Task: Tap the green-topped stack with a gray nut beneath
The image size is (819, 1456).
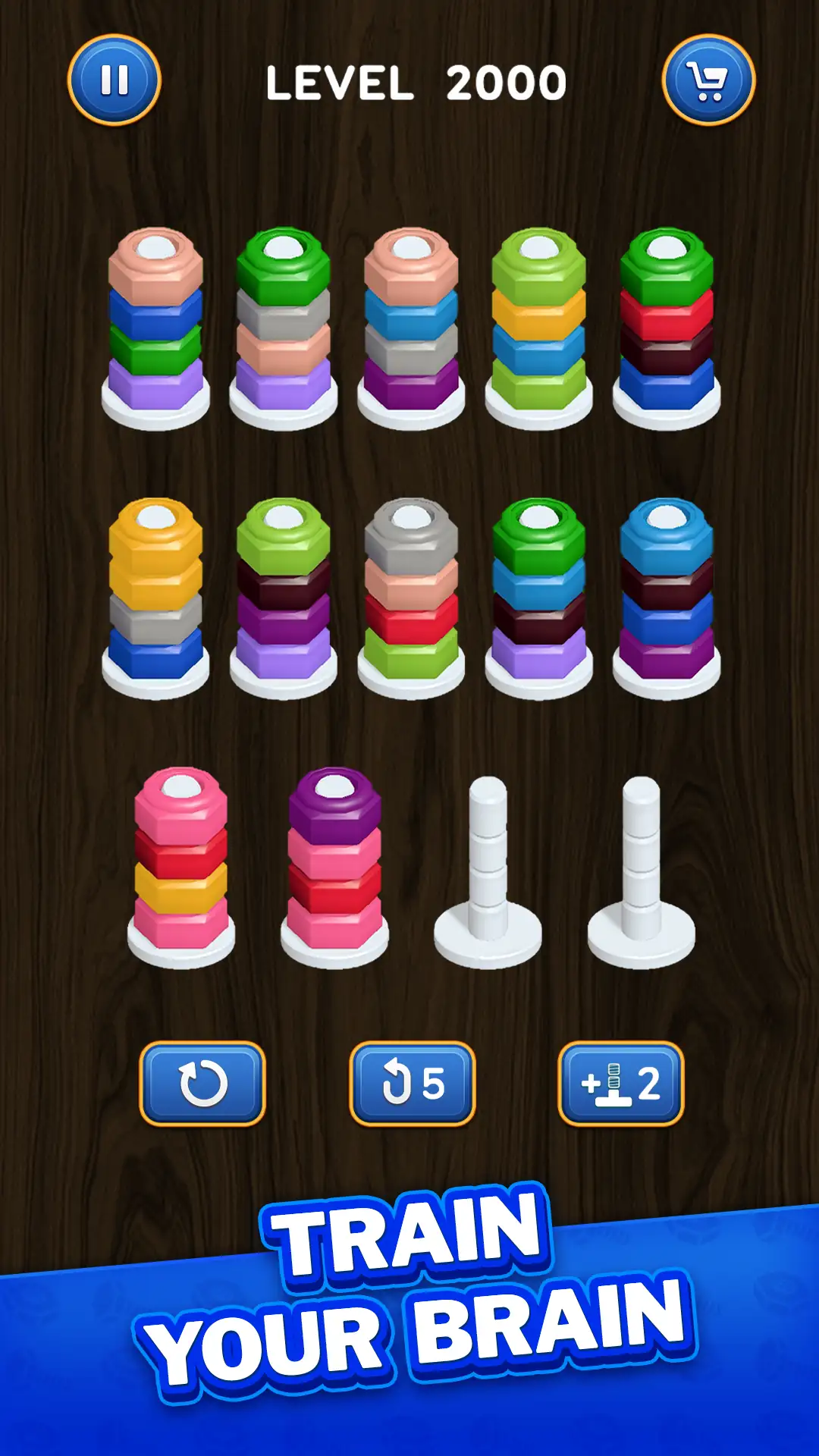Action: point(284,328)
